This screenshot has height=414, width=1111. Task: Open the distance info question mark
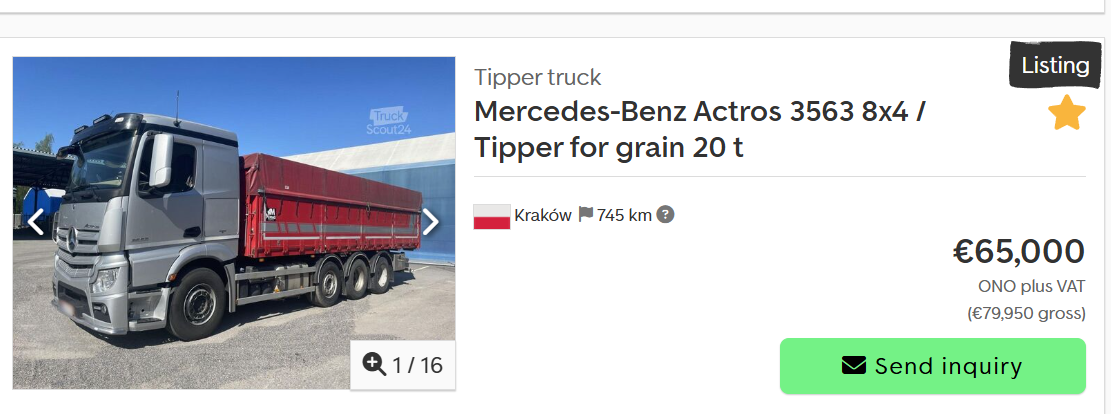pyautogui.click(x=665, y=214)
